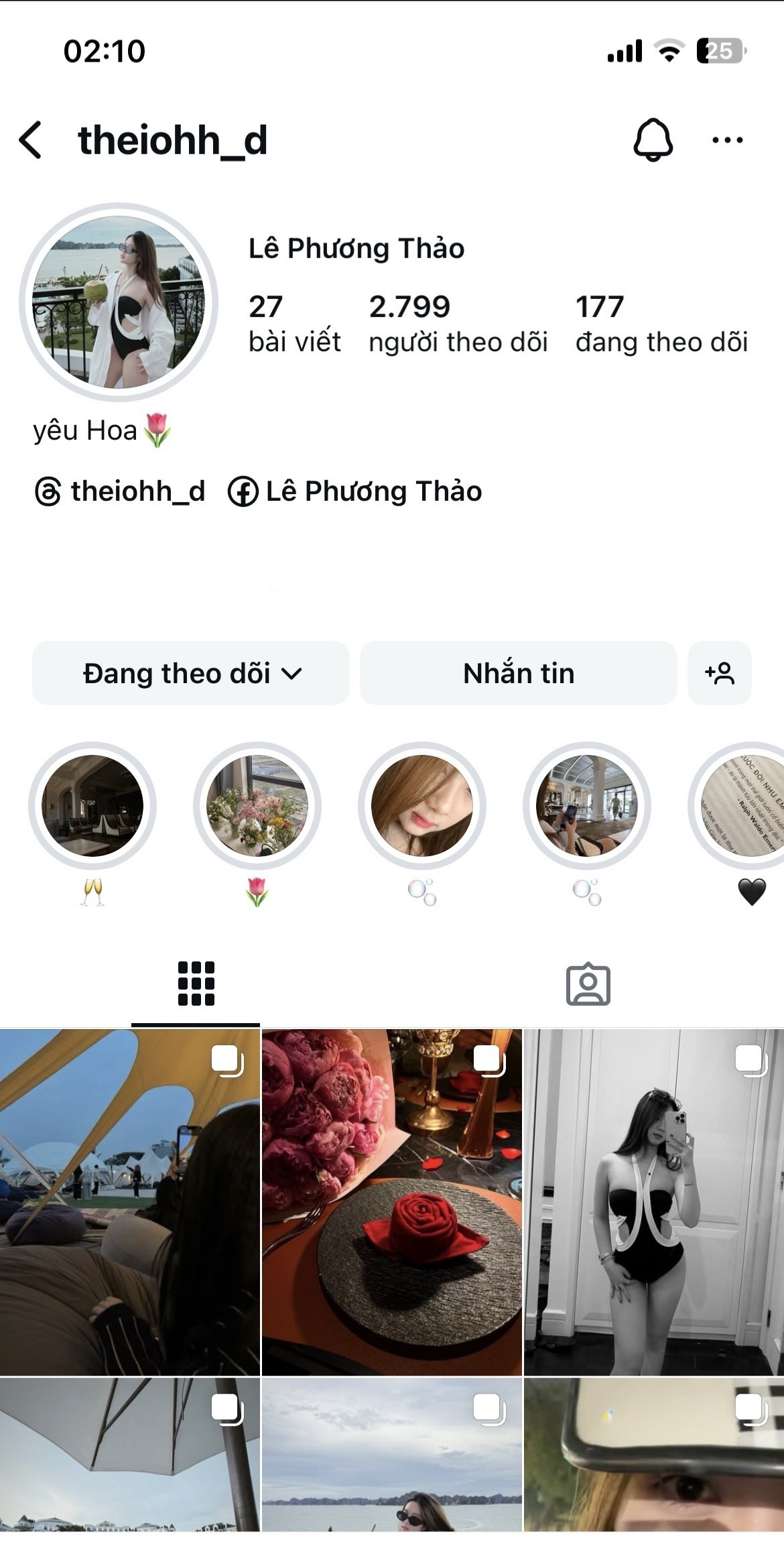Open Threads link theiohh_d
Image resolution: width=784 pixels, height=1546 pixels.
[x=120, y=491]
